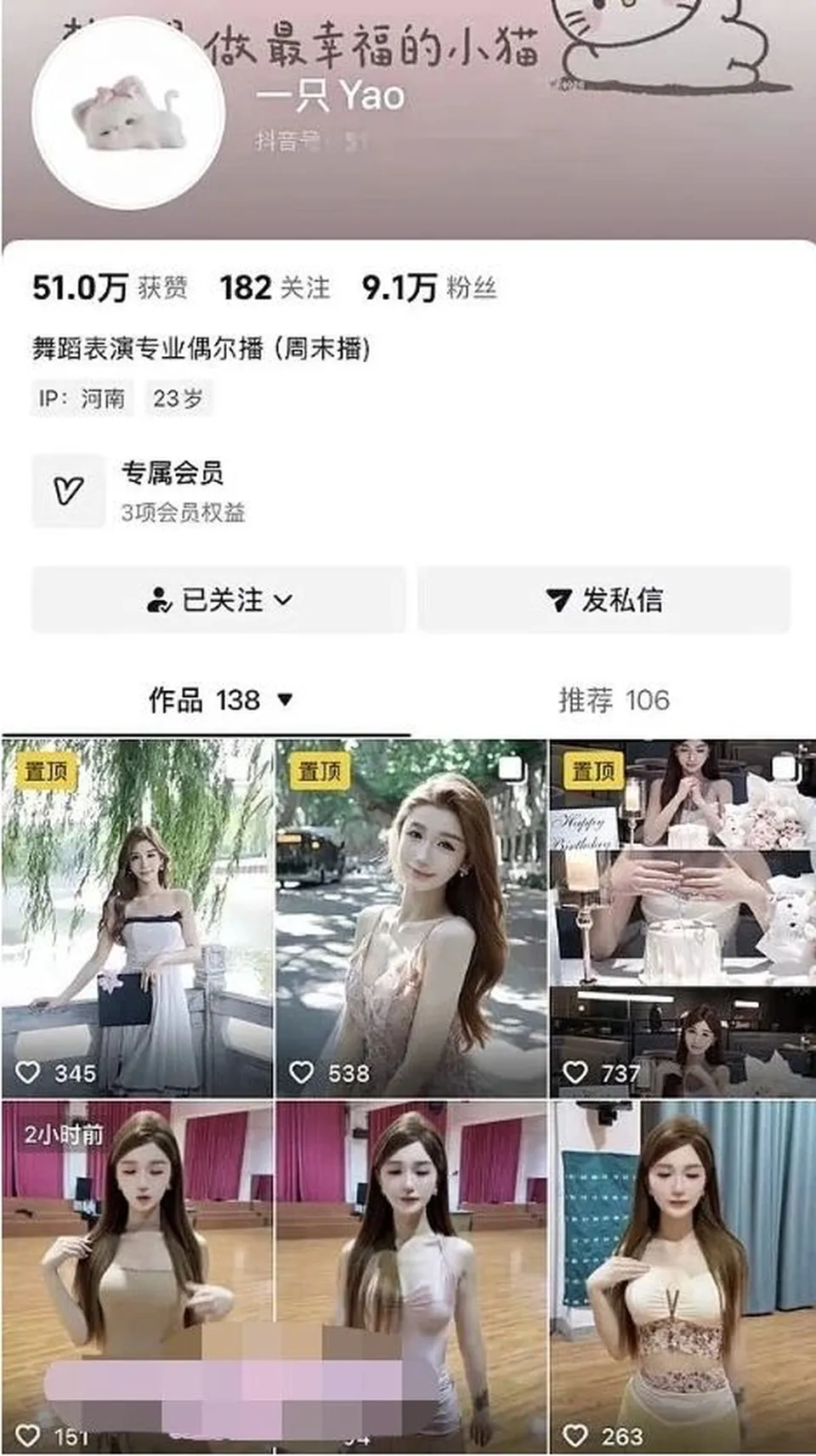
Task: View the 182 关注 following list
Action: click(x=275, y=288)
